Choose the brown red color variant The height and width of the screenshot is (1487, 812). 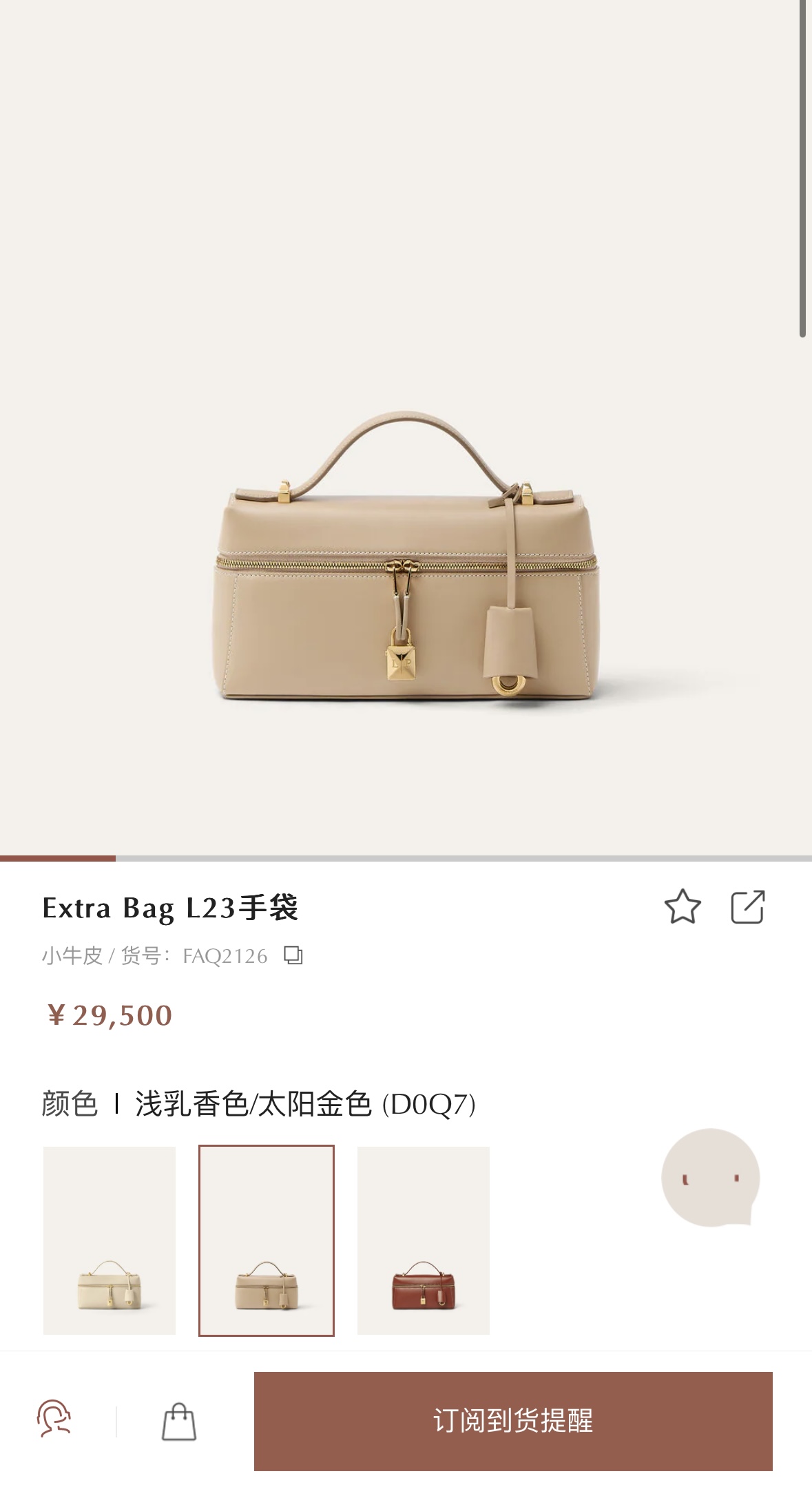(x=423, y=1240)
